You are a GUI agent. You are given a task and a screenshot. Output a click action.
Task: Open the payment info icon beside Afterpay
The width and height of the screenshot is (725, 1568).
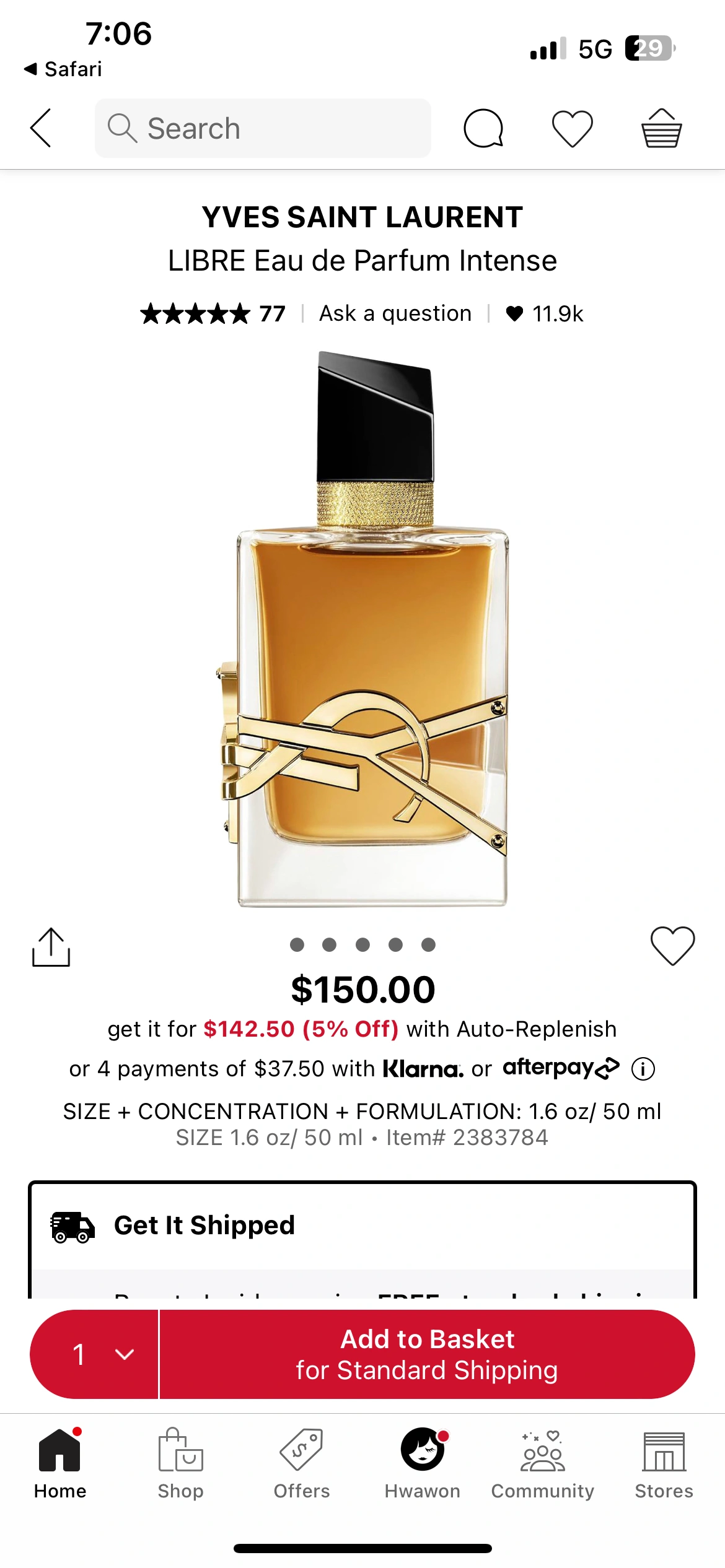point(643,1069)
